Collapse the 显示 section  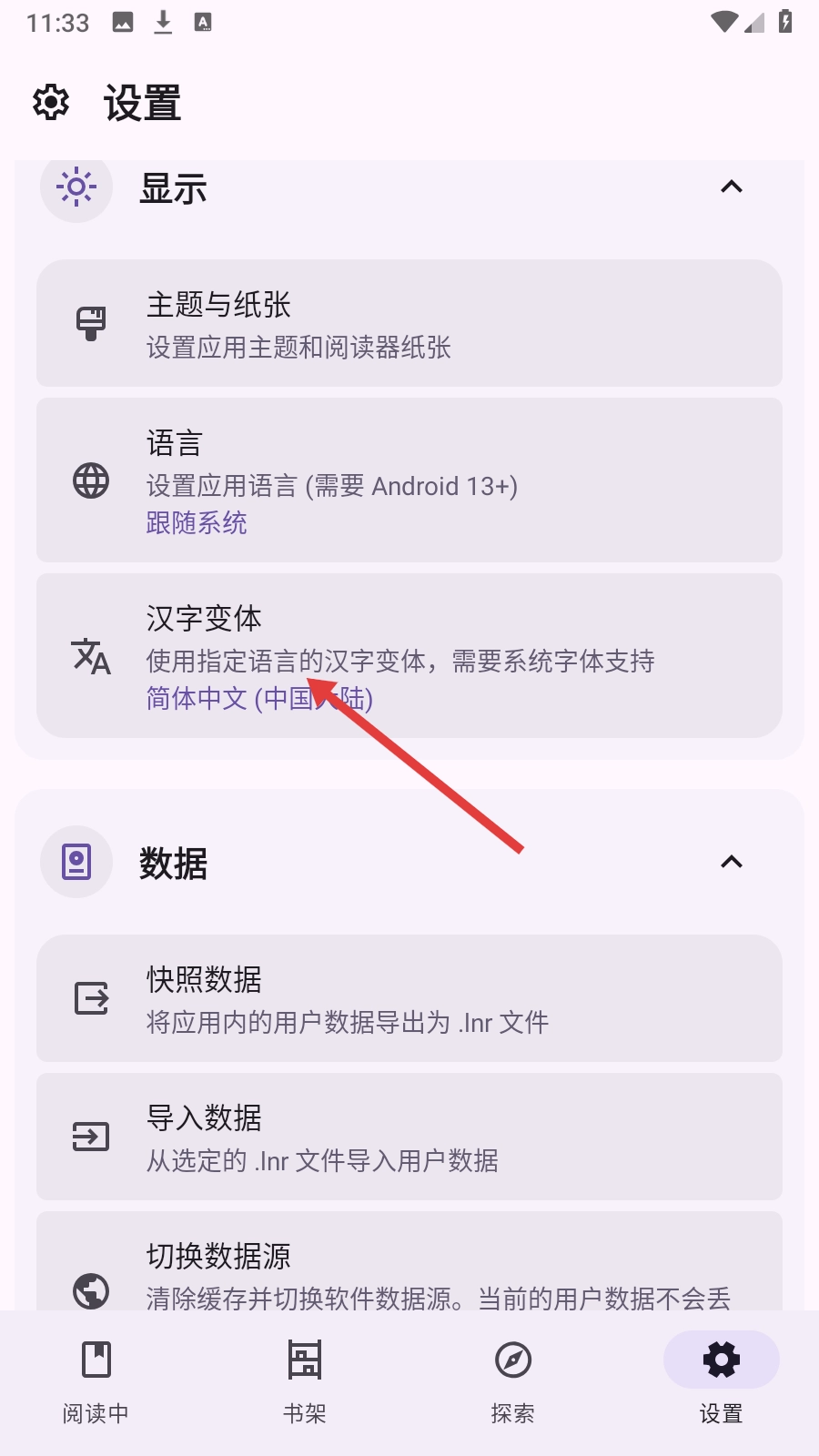(x=731, y=187)
